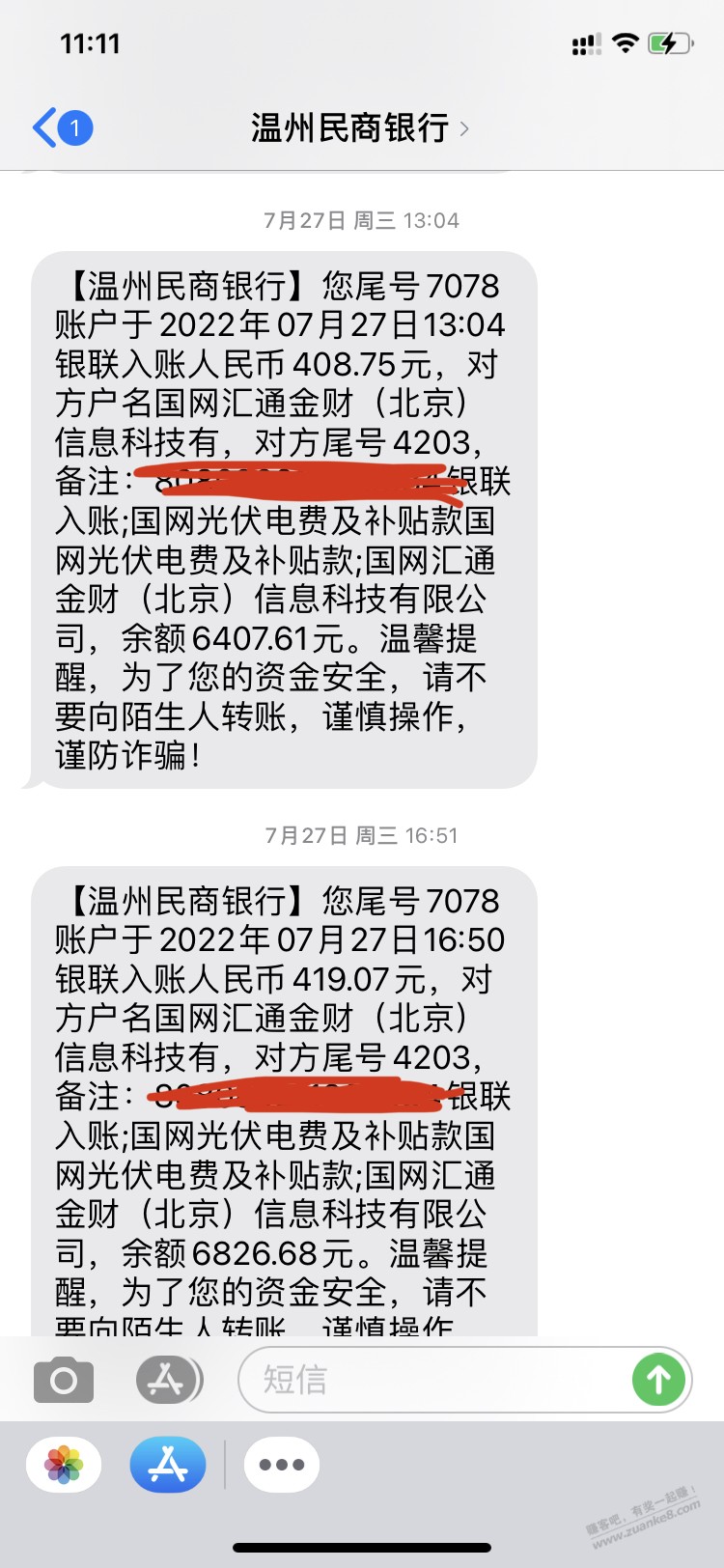Viewport: 724px width, 1568px height.
Task: Go back to the message list
Action: click(x=62, y=127)
